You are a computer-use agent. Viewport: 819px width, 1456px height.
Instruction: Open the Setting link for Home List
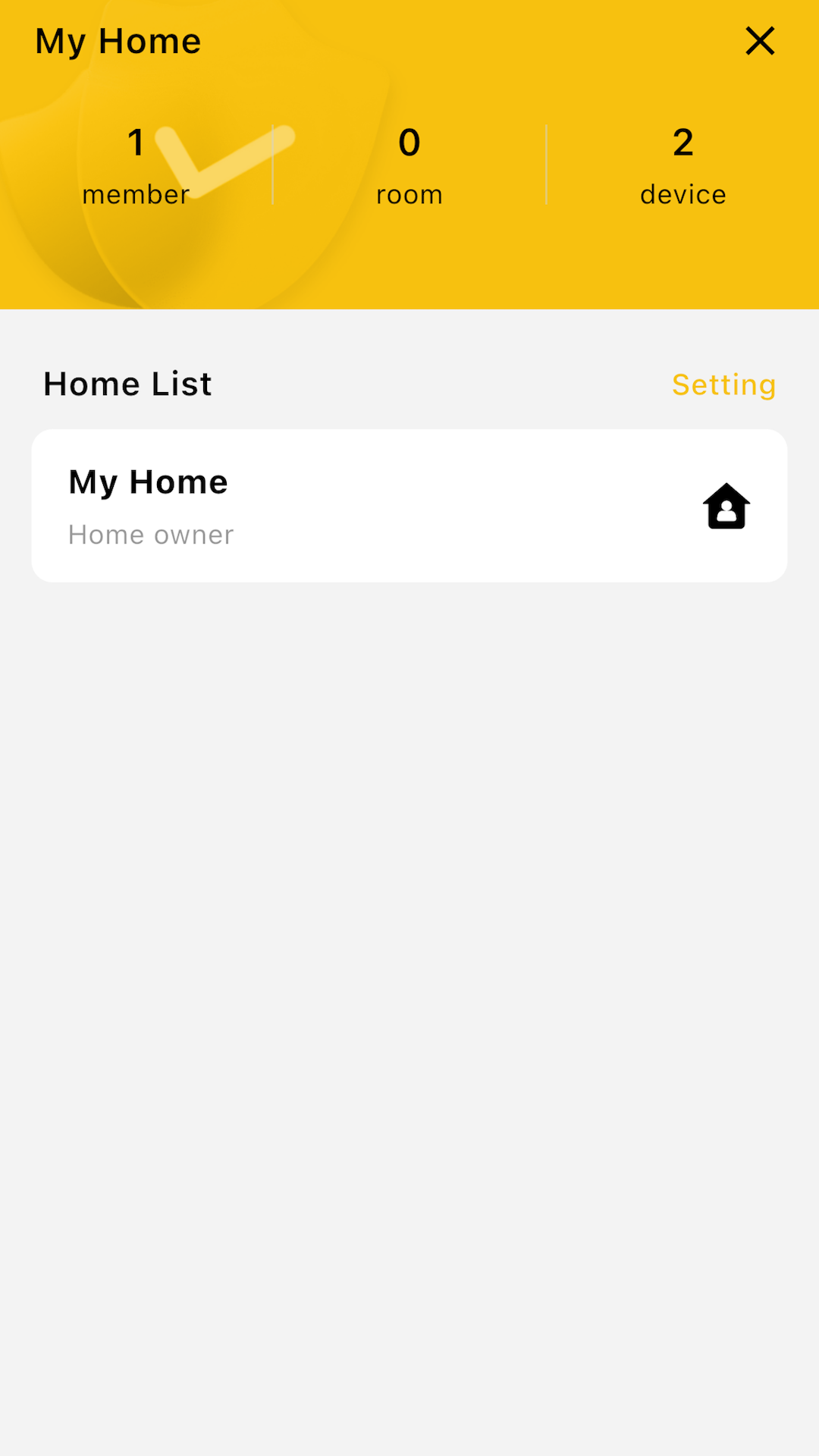[723, 384]
